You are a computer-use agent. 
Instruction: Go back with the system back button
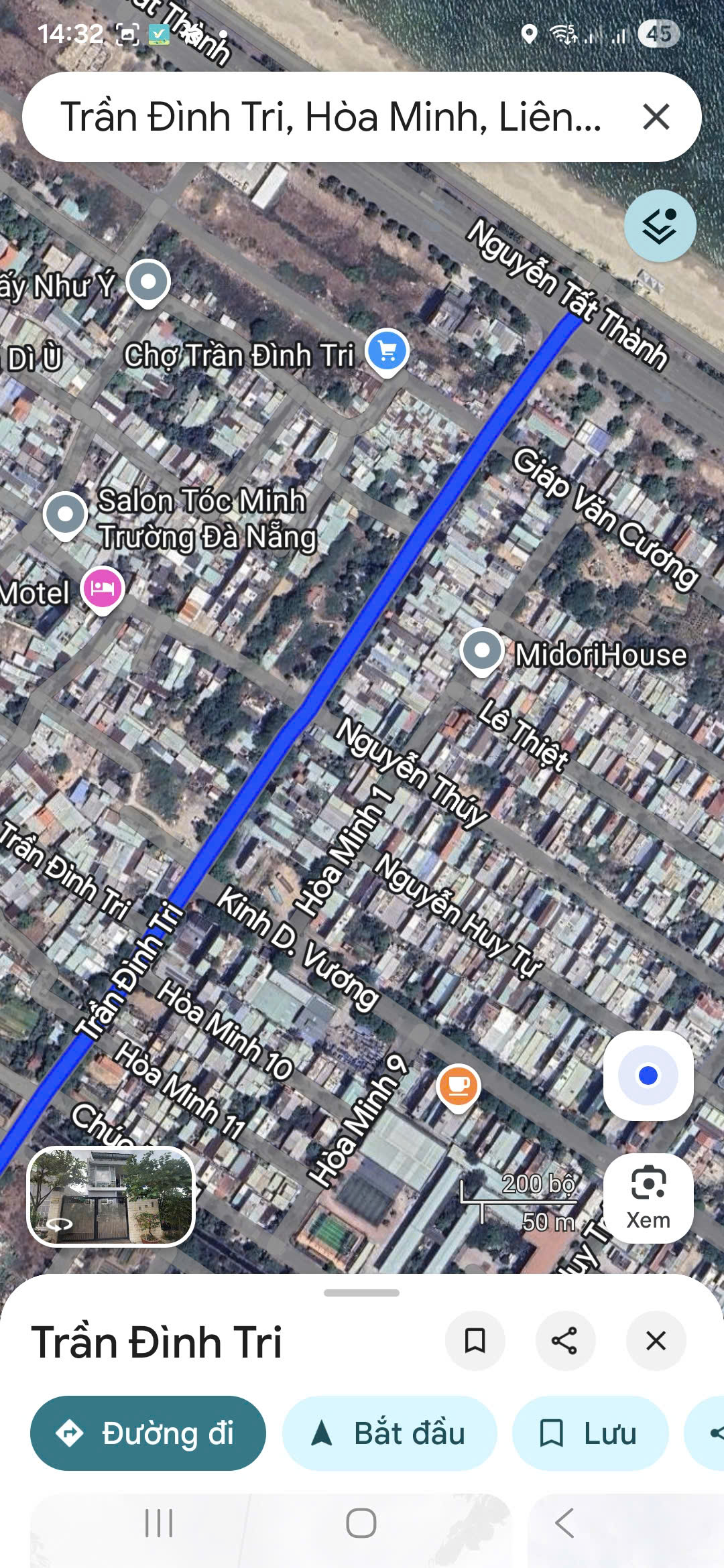tap(564, 1523)
